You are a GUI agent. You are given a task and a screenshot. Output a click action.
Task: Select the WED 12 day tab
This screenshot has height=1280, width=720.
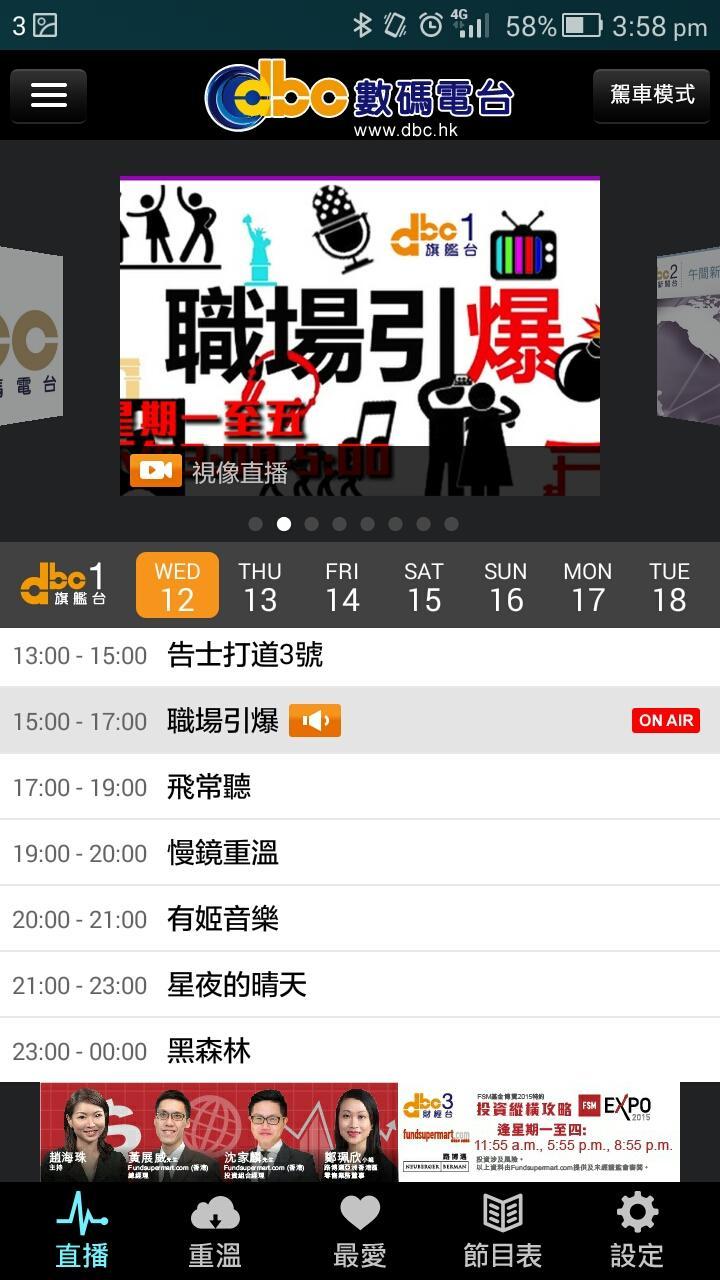point(177,585)
